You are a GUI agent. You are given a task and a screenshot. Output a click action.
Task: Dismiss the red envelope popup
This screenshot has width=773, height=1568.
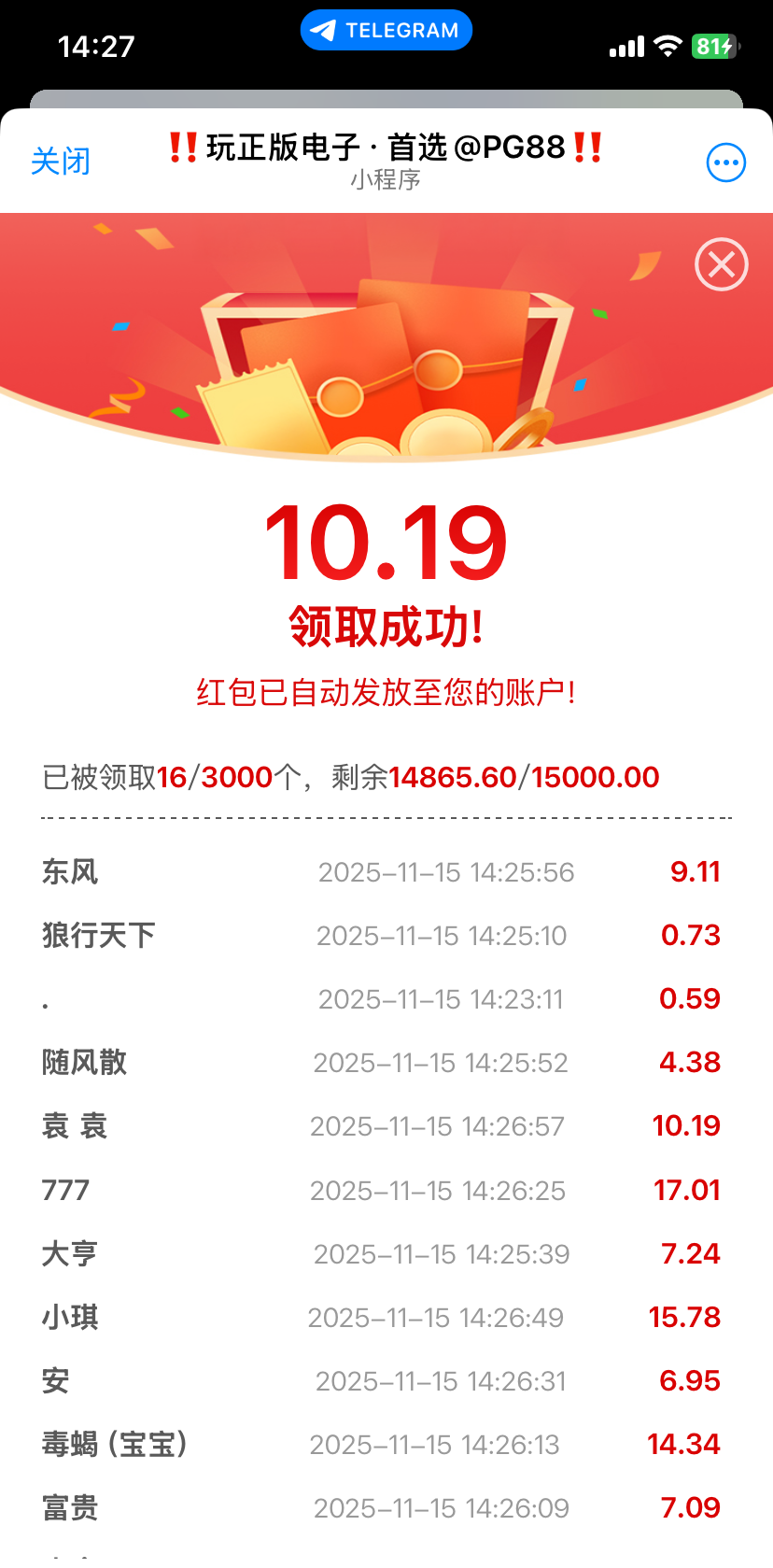coord(721,264)
